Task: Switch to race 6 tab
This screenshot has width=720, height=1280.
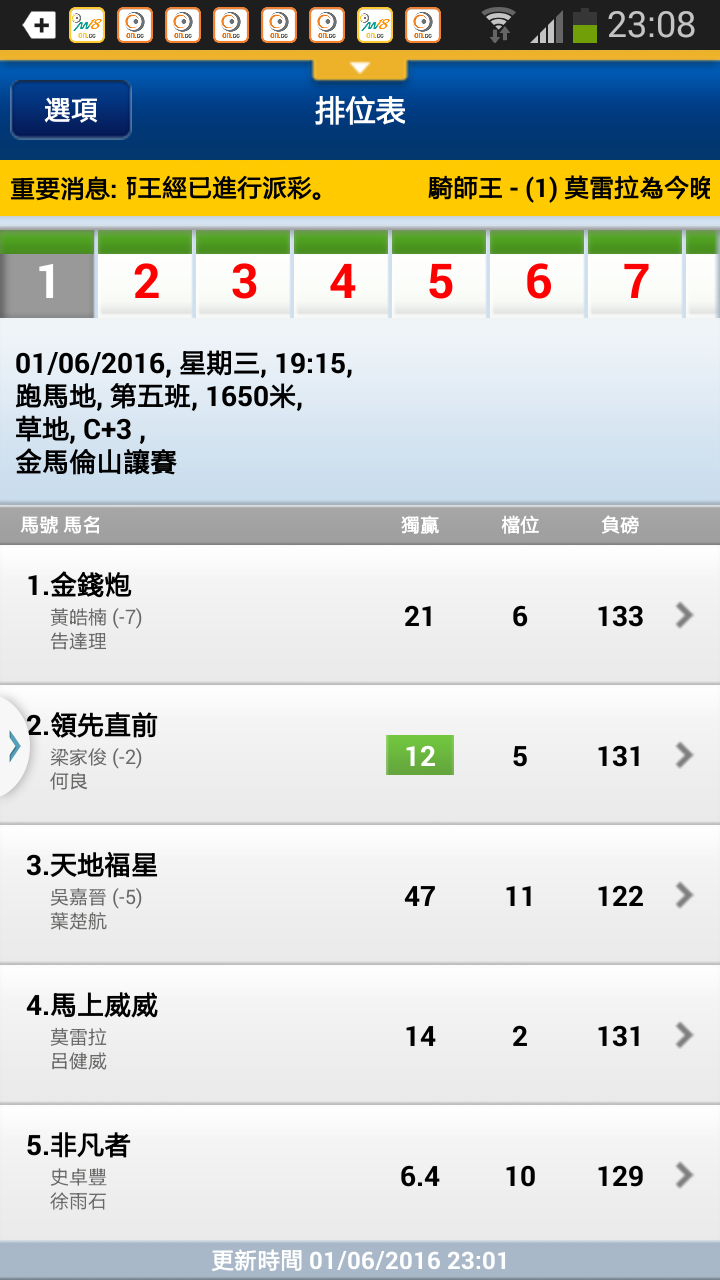Action: 538,274
